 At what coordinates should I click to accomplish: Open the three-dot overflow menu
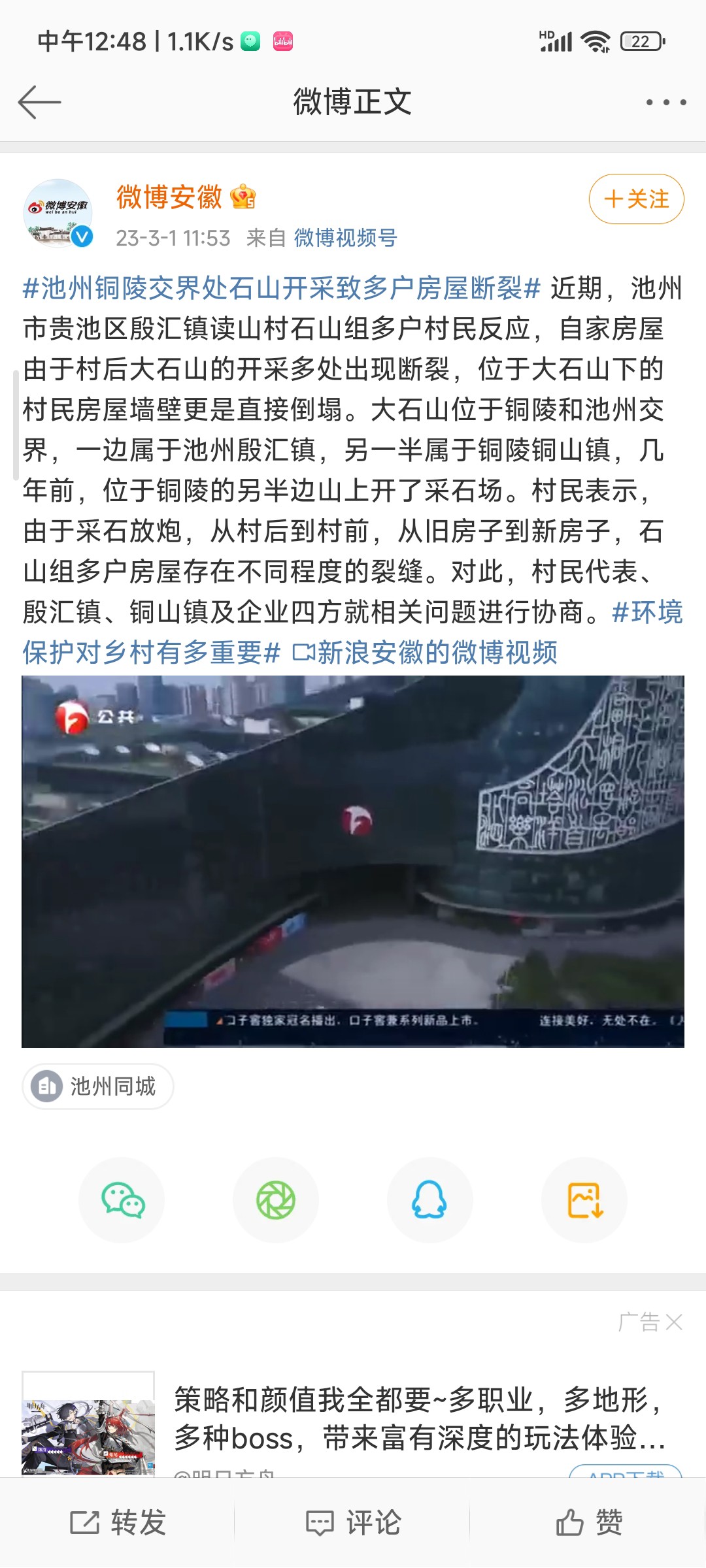pos(665,103)
